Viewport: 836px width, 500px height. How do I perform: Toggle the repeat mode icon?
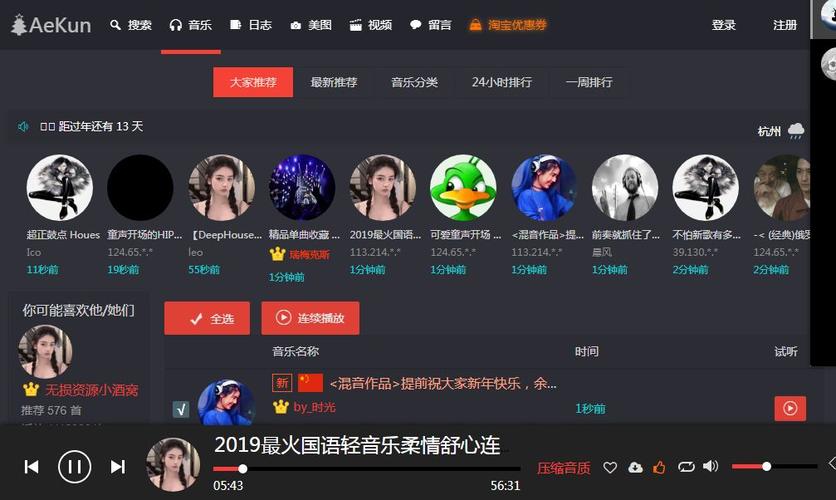(686, 467)
